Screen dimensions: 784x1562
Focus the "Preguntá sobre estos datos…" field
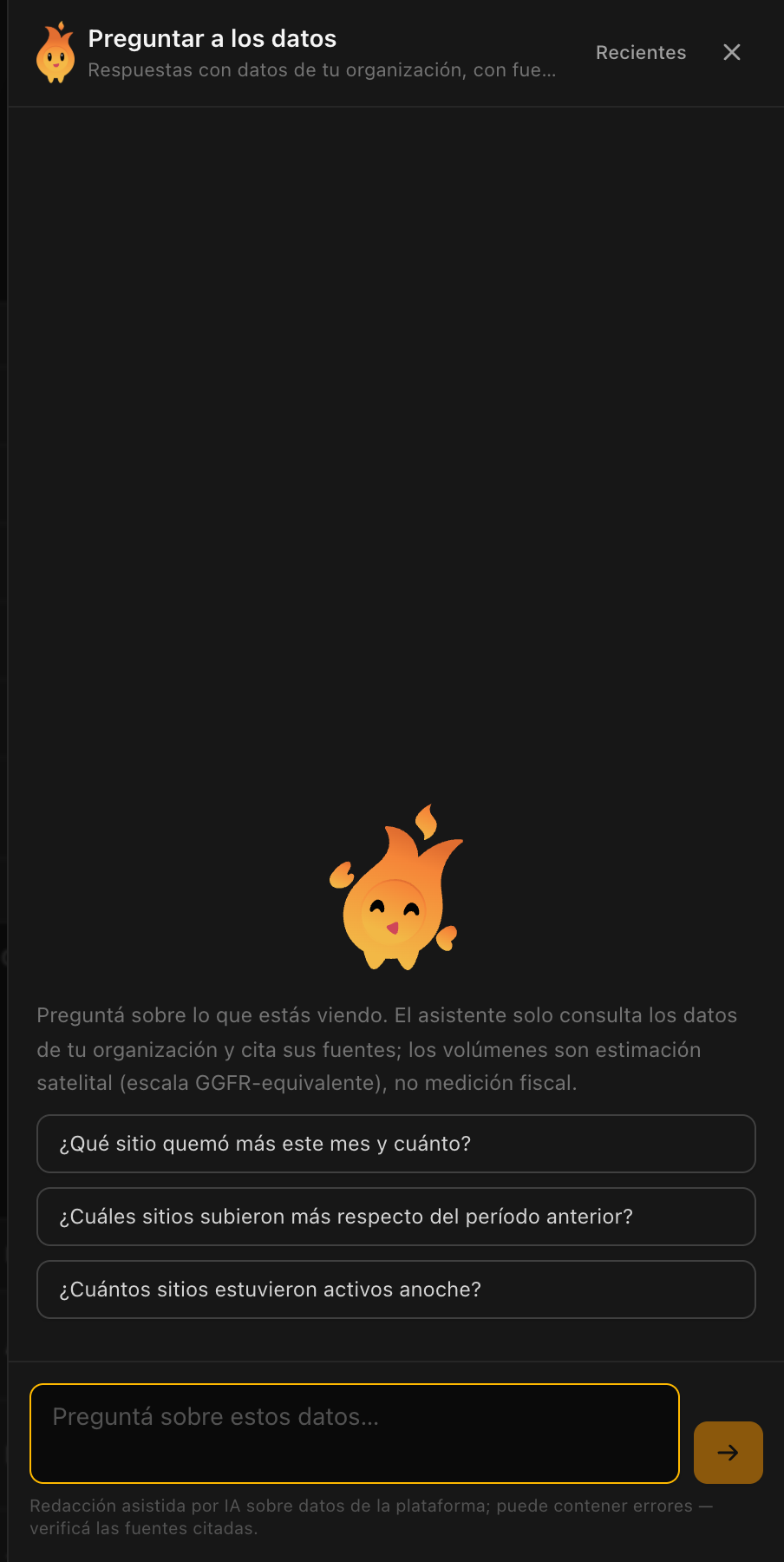[355, 1434]
